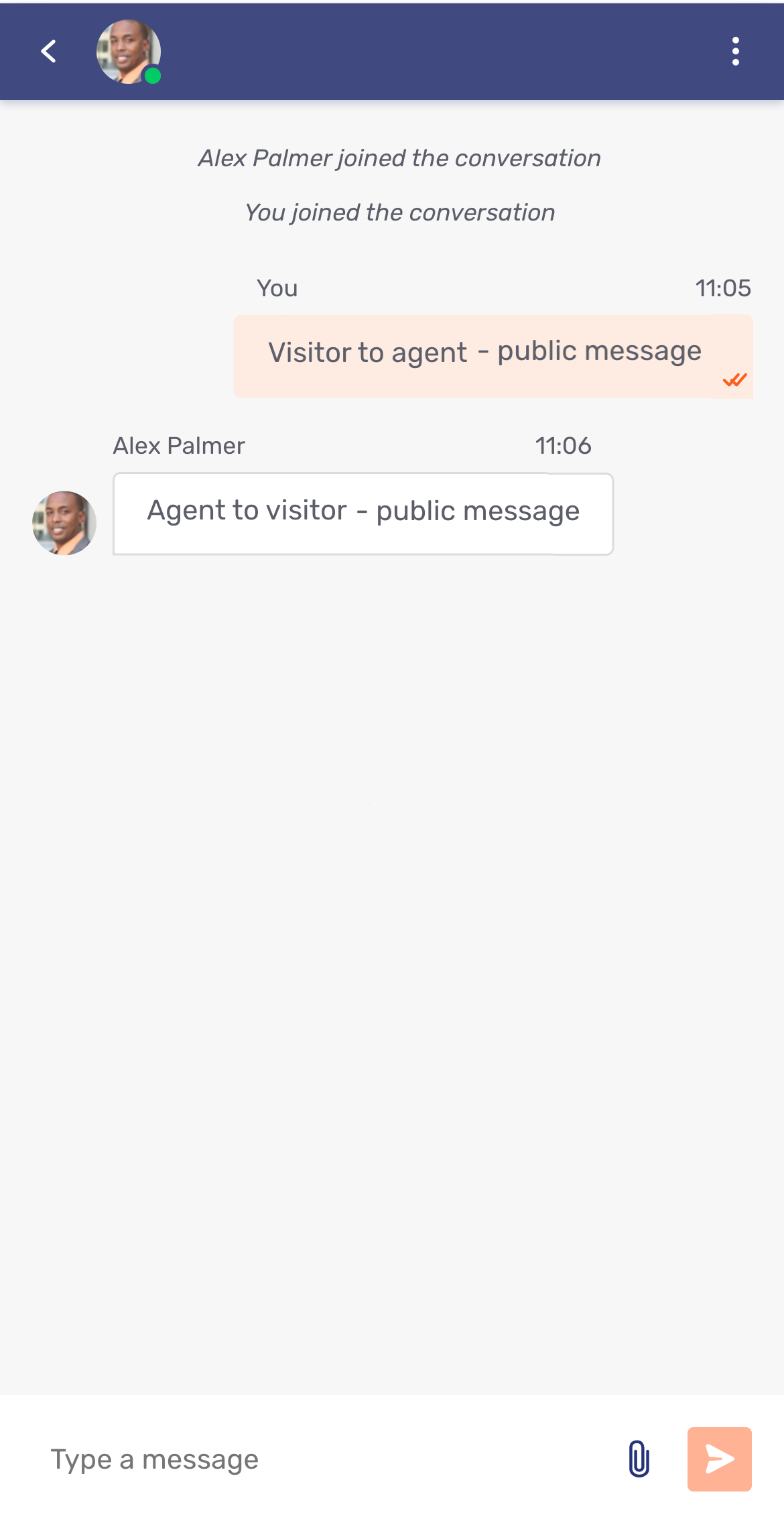Click Alex Palmer's avatar next to his message
Screen dimensions: 784x1521
click(x=64, y=522)
